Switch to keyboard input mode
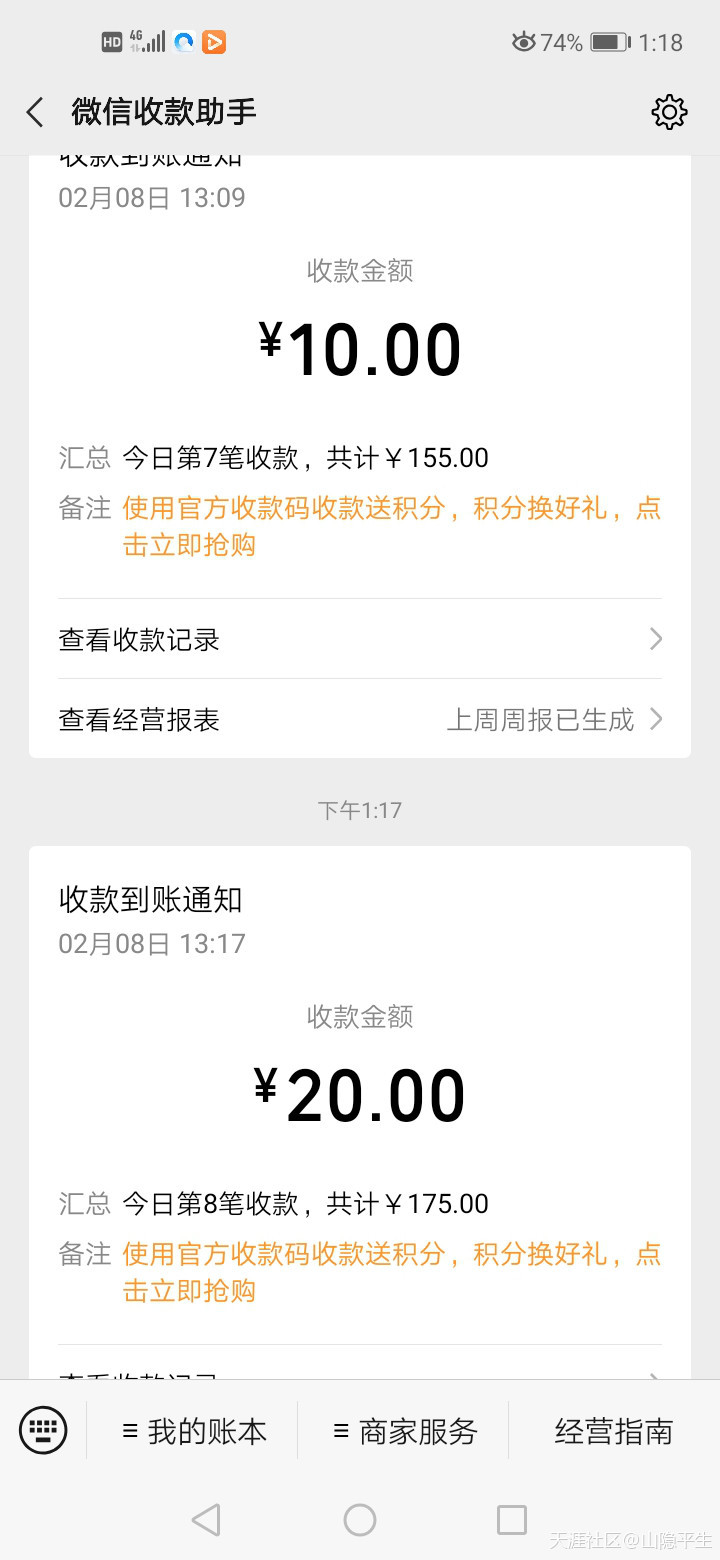This screenshot has height=1560, width=720. [43, 1430]
